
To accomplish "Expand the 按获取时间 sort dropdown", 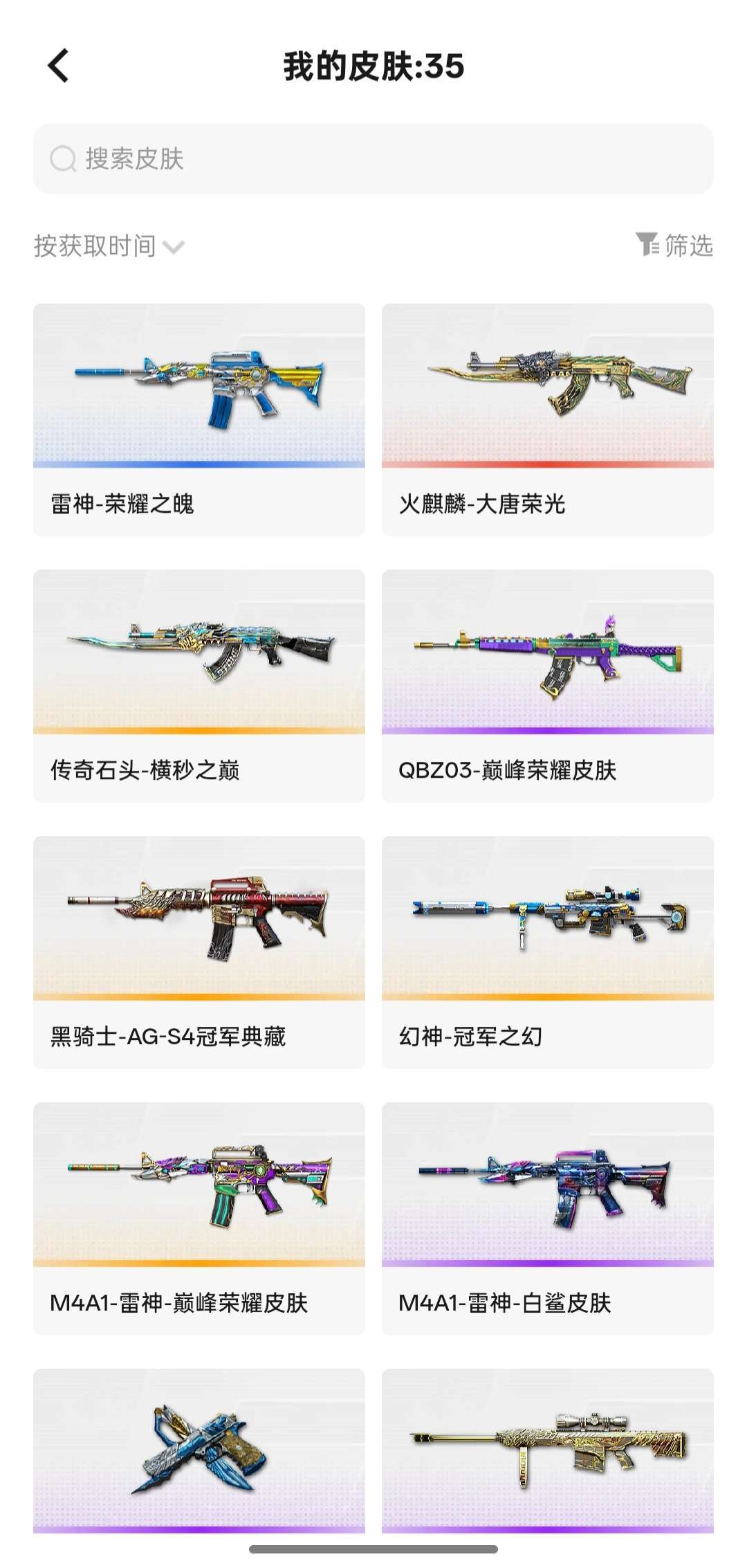I will pyautogui.click(x=109, y=246).
